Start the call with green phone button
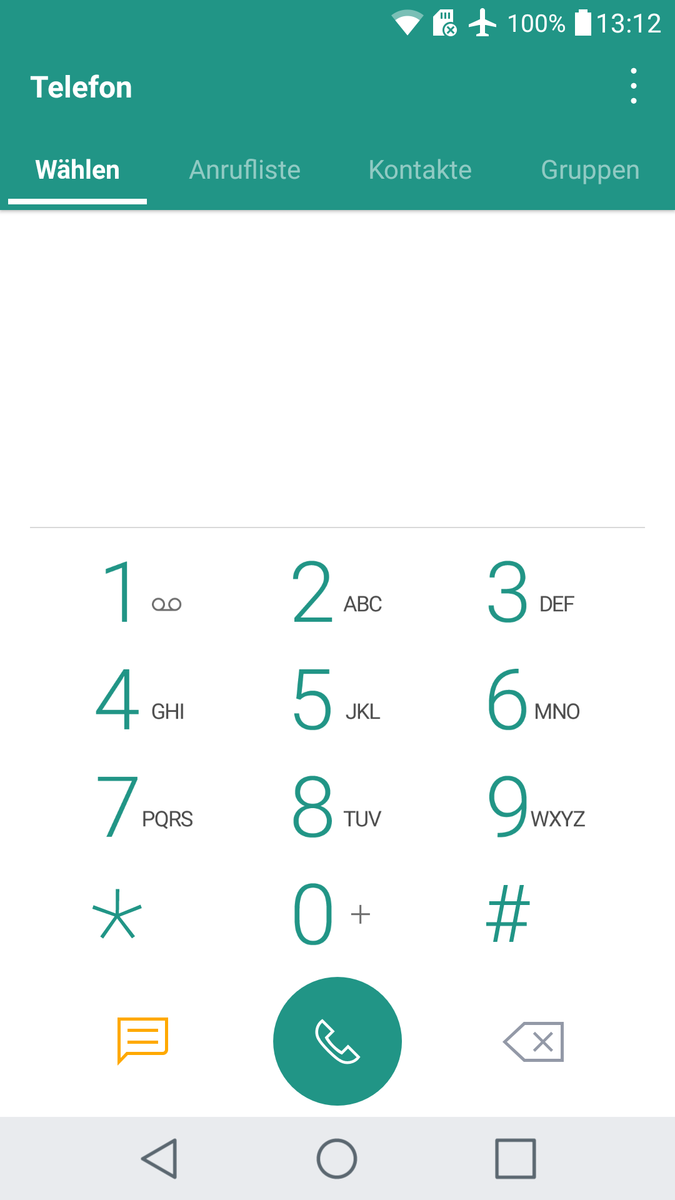The height and width of the screenshot is (1200, 675). pos(337,1041)
